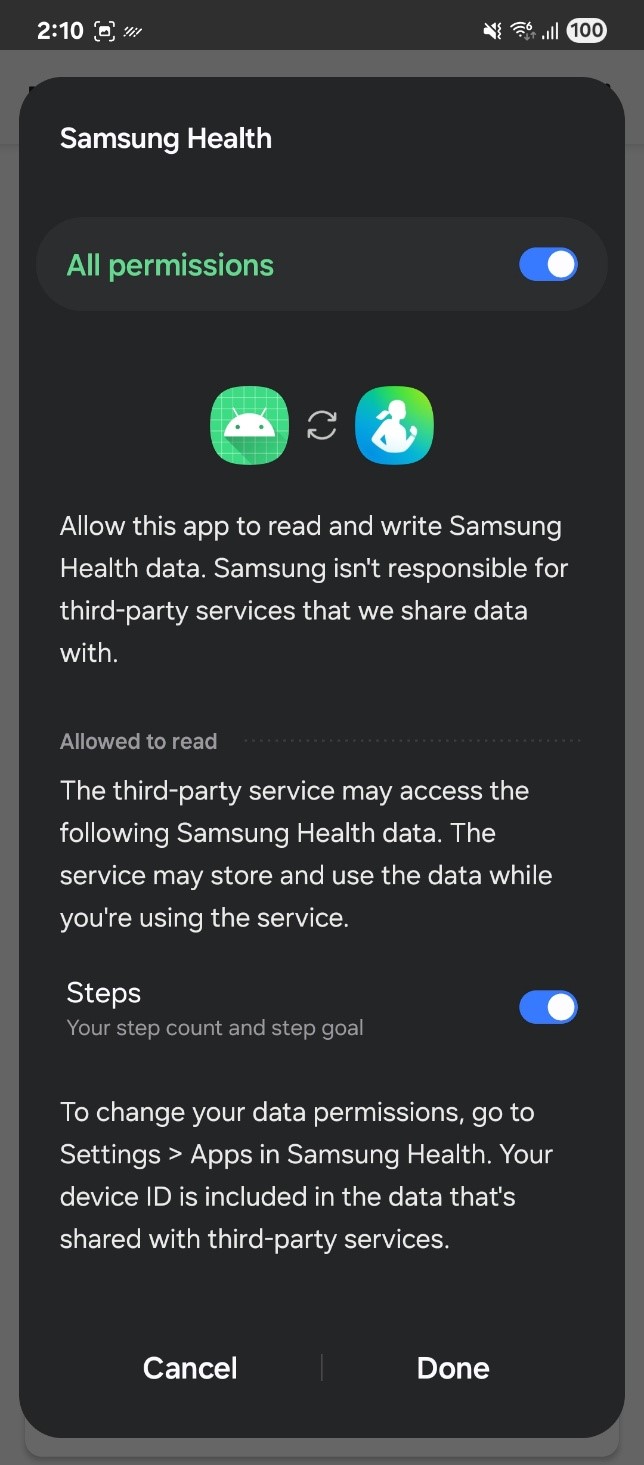
Task: Confirm permissions with Done
Action: coord(453,1368)
